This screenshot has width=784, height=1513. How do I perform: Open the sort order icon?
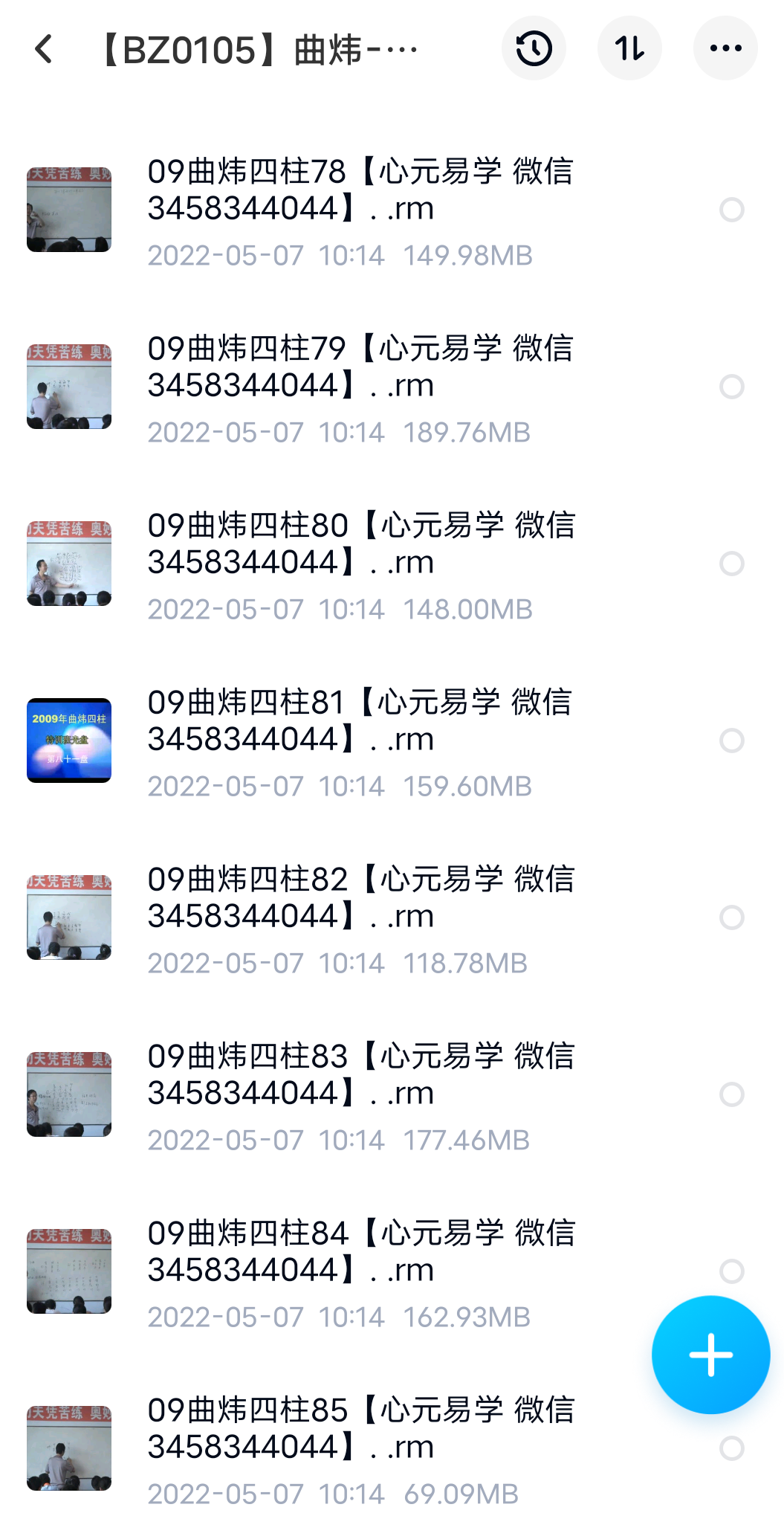pos(629,47)
